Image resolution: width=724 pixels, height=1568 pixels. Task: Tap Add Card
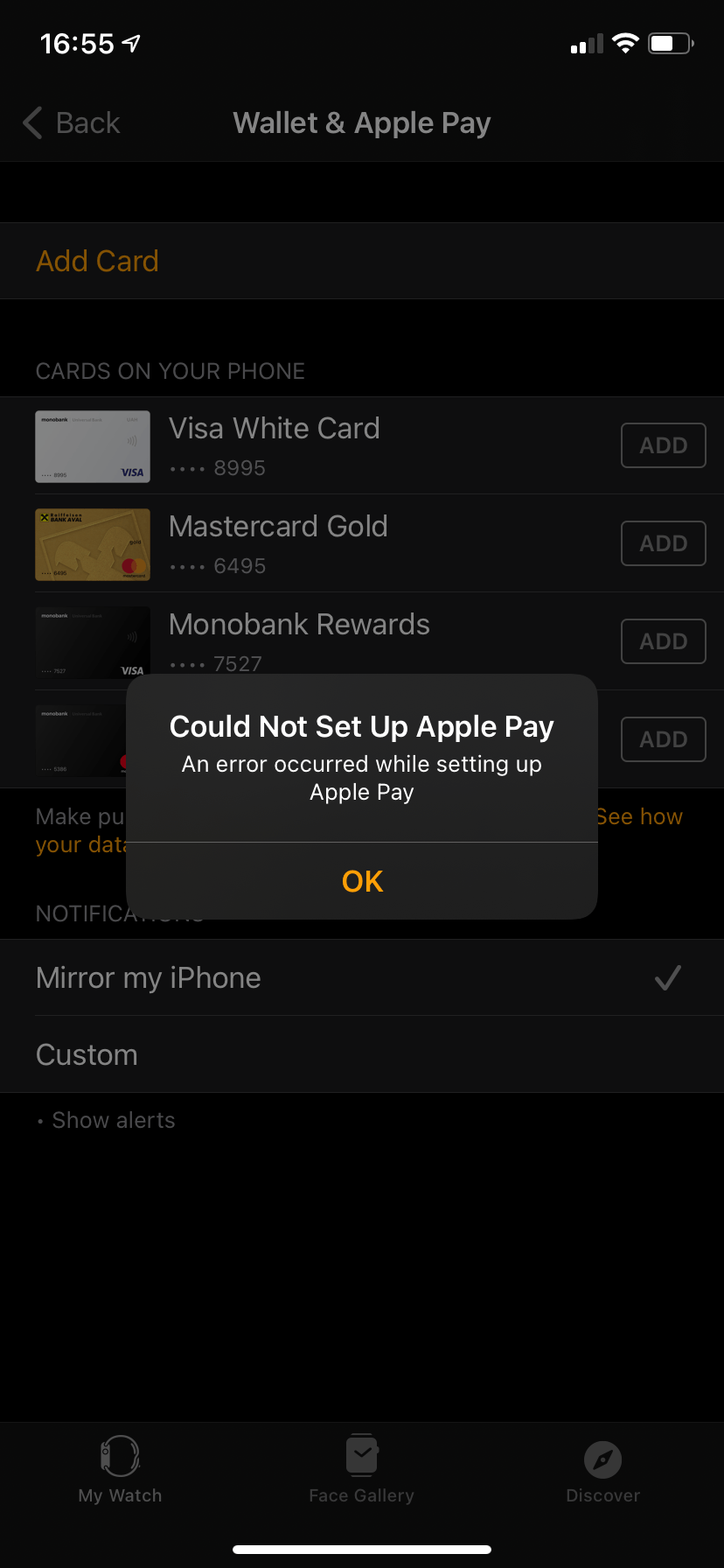click(x=97, y=261)
